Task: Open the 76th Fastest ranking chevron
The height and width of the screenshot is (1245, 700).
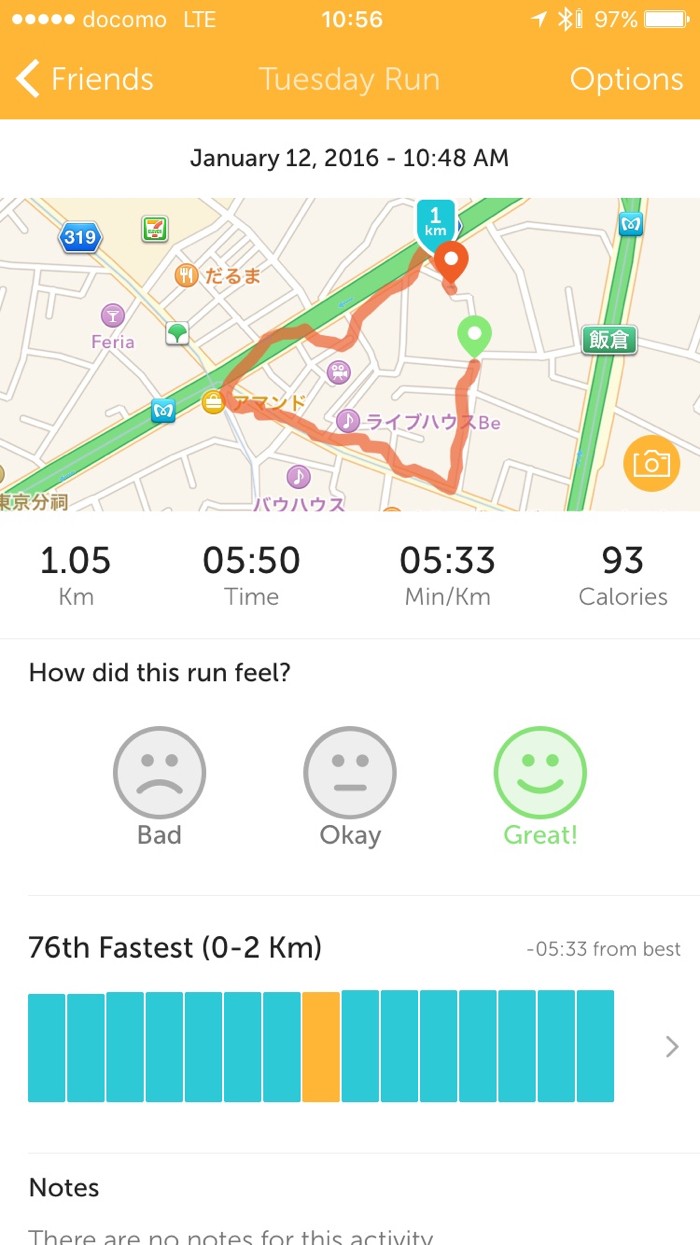Action: point(672,1047)
